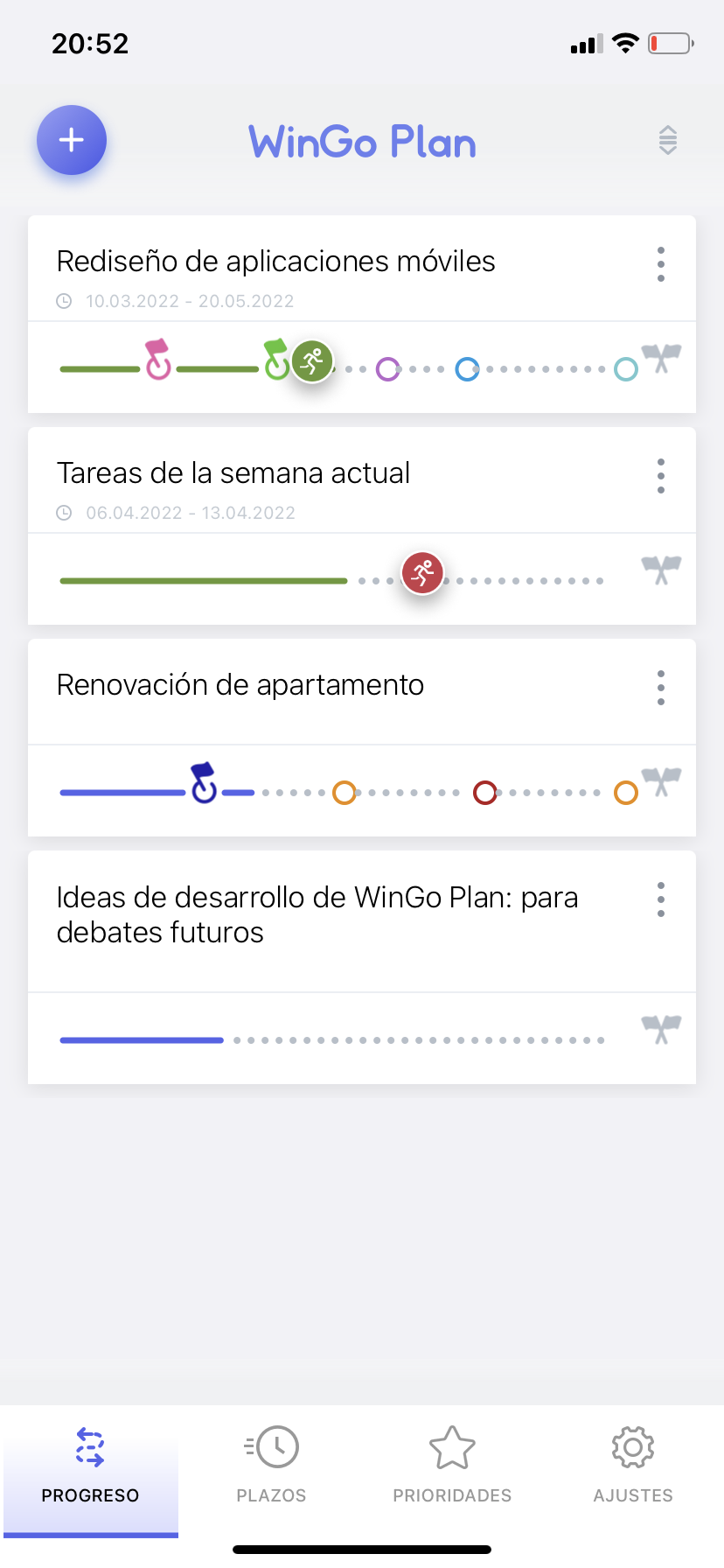The image size is (724, 1568).
Task: Select the green runner progress marker
Action: click(311, 361)
